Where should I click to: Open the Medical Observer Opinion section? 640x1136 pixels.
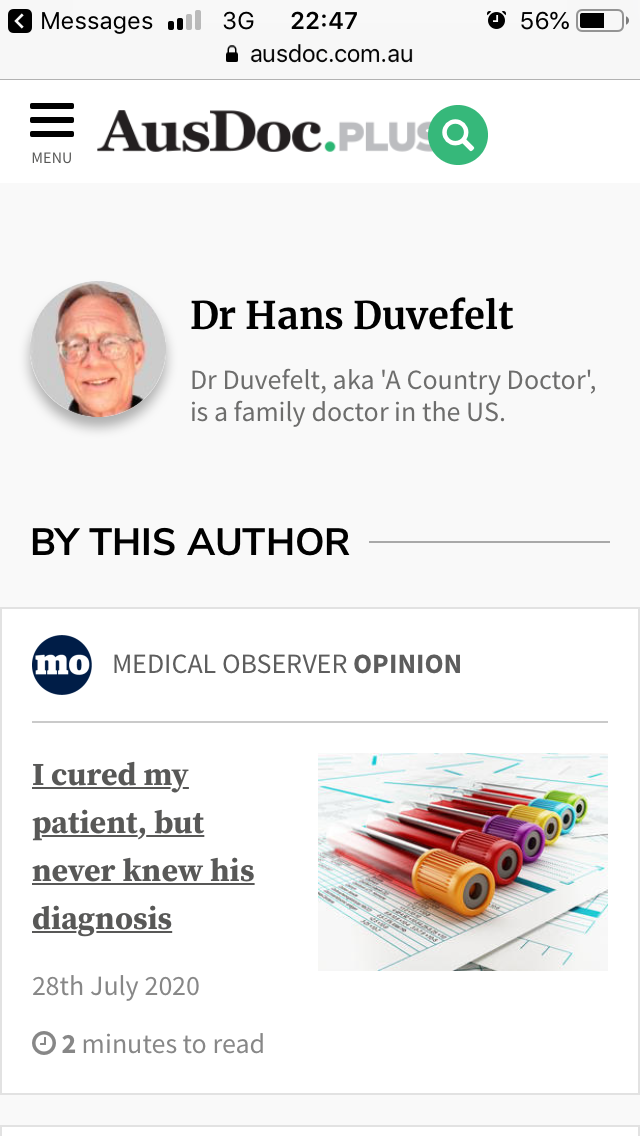point(286,664)
